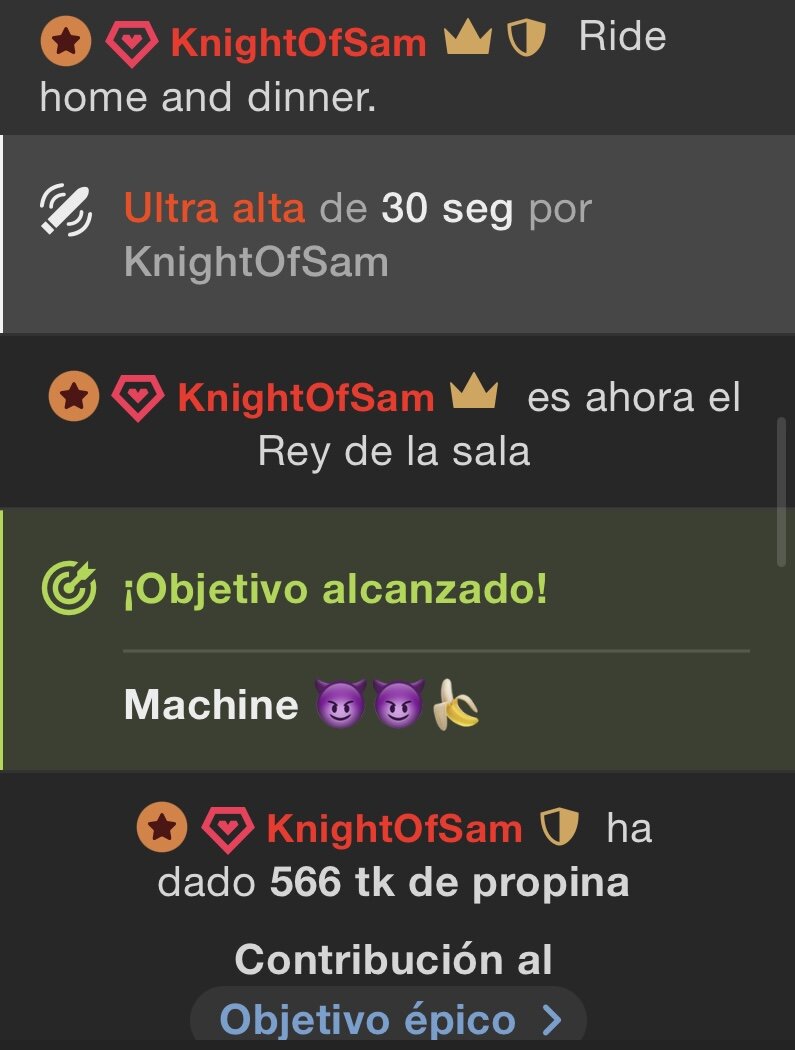Open KnightOfSam's profile from the 'Ride home' message

tap(298, 42)
